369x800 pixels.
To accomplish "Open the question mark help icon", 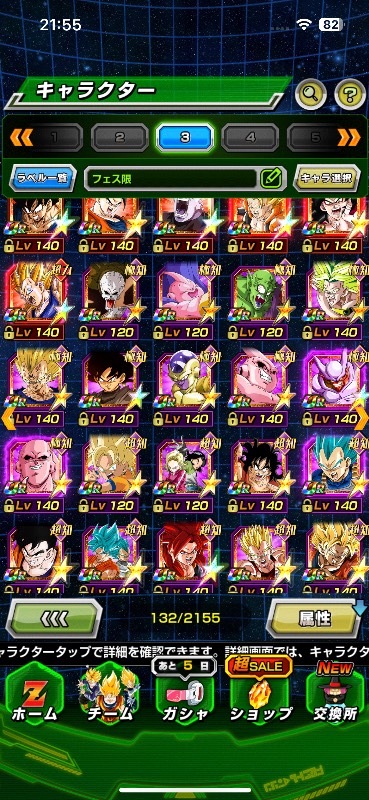I will [350, 94].
